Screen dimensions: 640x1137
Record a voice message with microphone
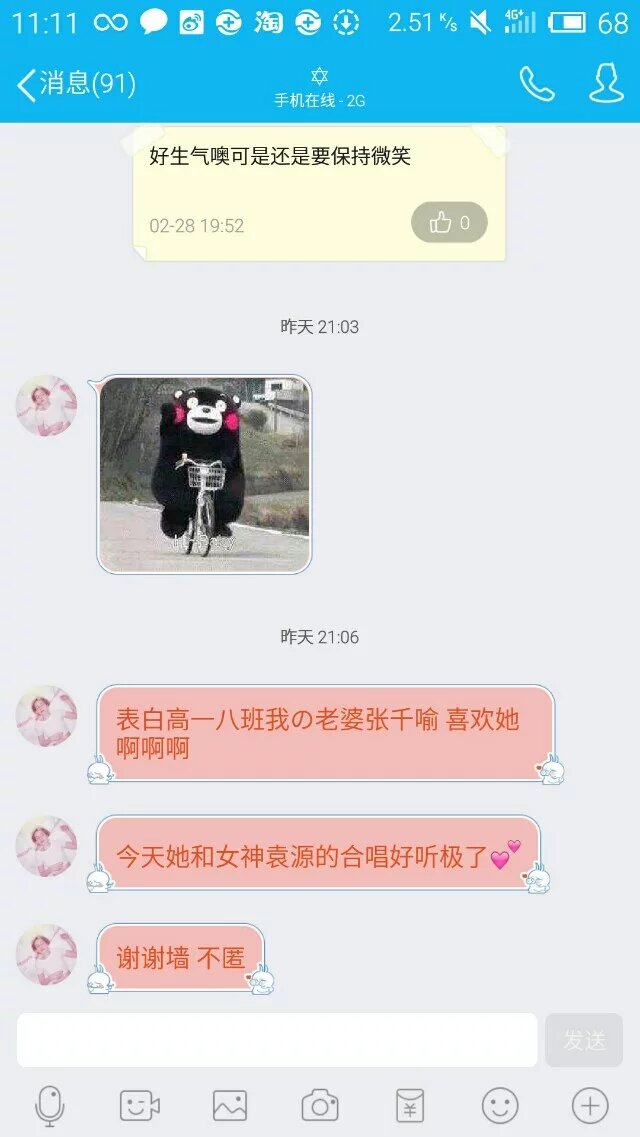click(49, 1106)
